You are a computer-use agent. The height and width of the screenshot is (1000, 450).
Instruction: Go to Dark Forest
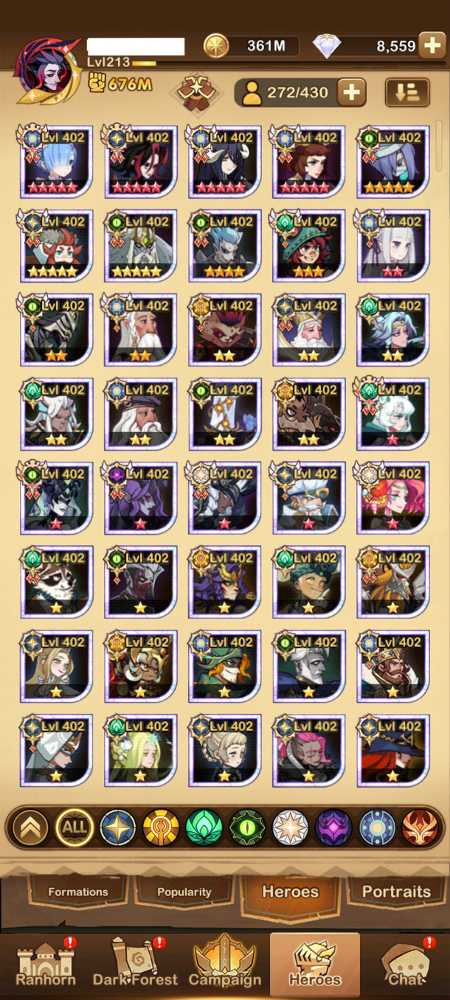[x=134, y=964]
